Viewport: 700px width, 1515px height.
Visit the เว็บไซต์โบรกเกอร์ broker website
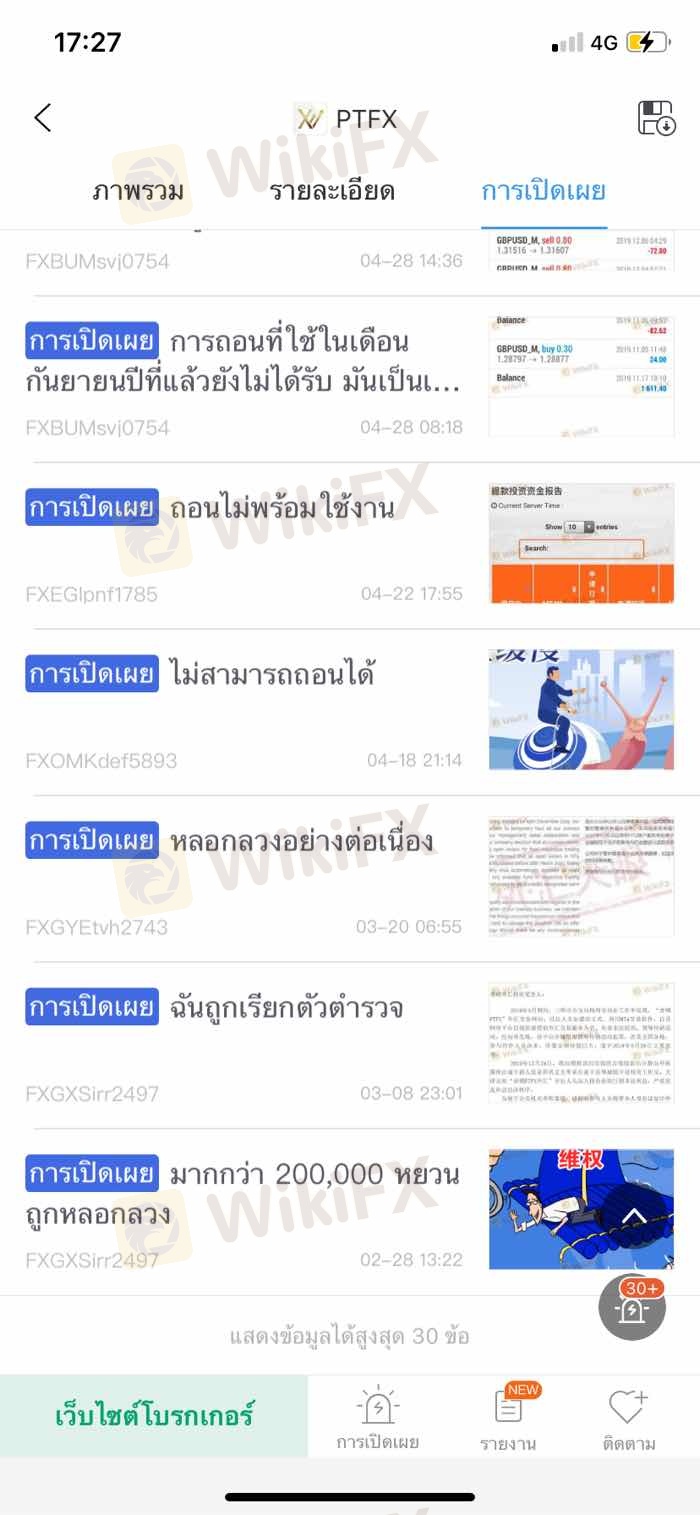154,1415
